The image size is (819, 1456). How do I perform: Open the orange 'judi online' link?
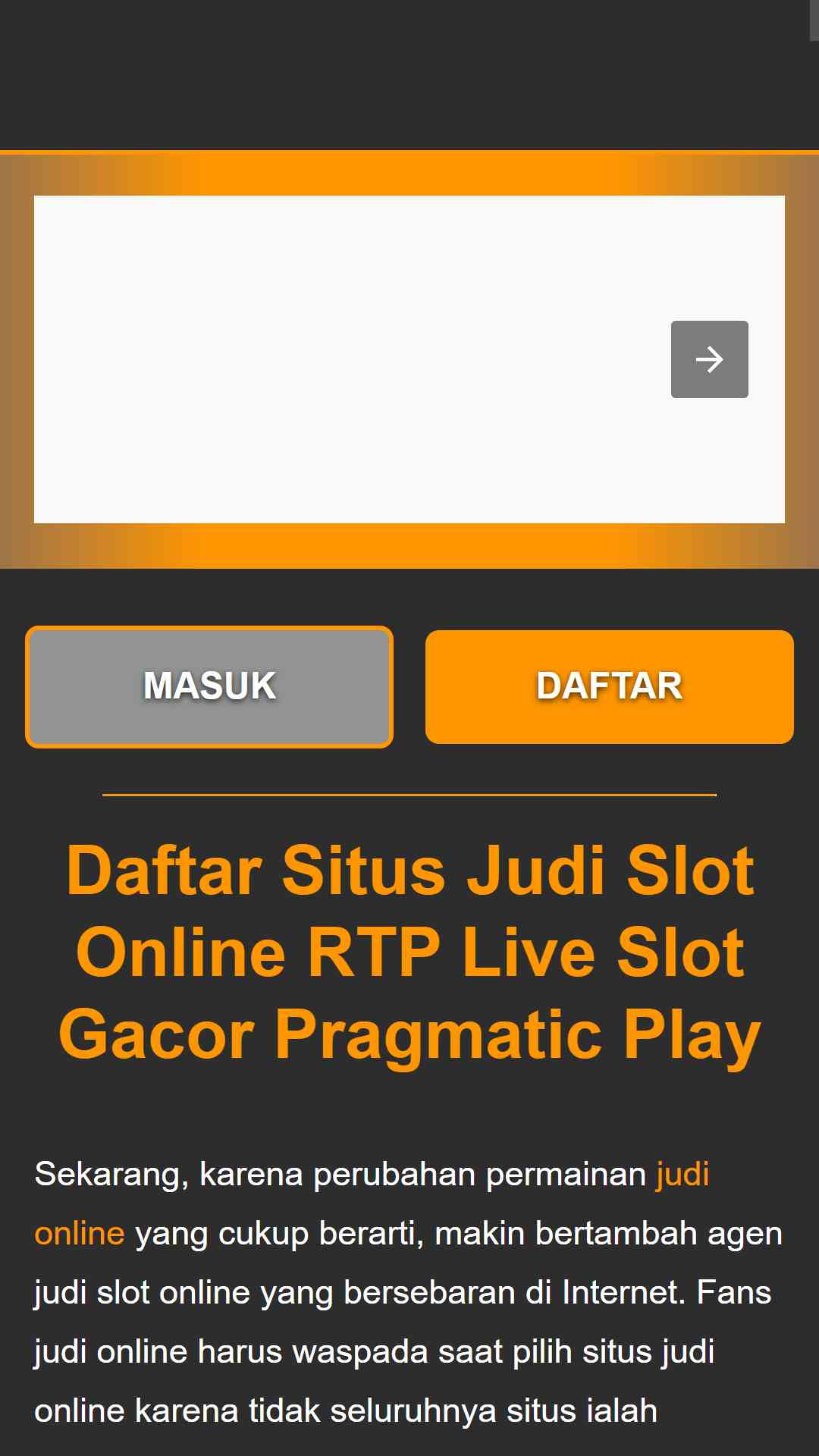coord(682,1174)
